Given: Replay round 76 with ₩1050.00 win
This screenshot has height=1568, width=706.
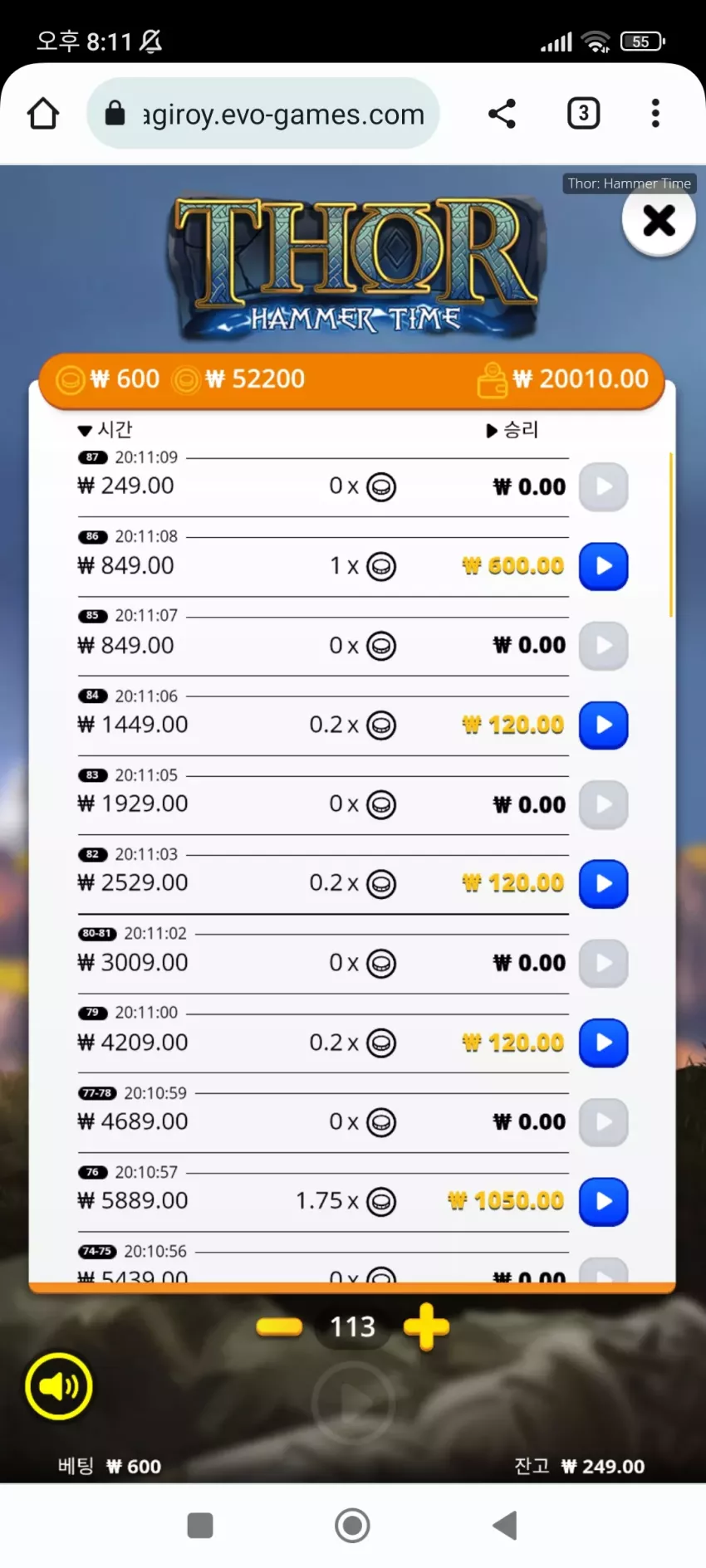Looking at the screenshot, I should 603,1201.
